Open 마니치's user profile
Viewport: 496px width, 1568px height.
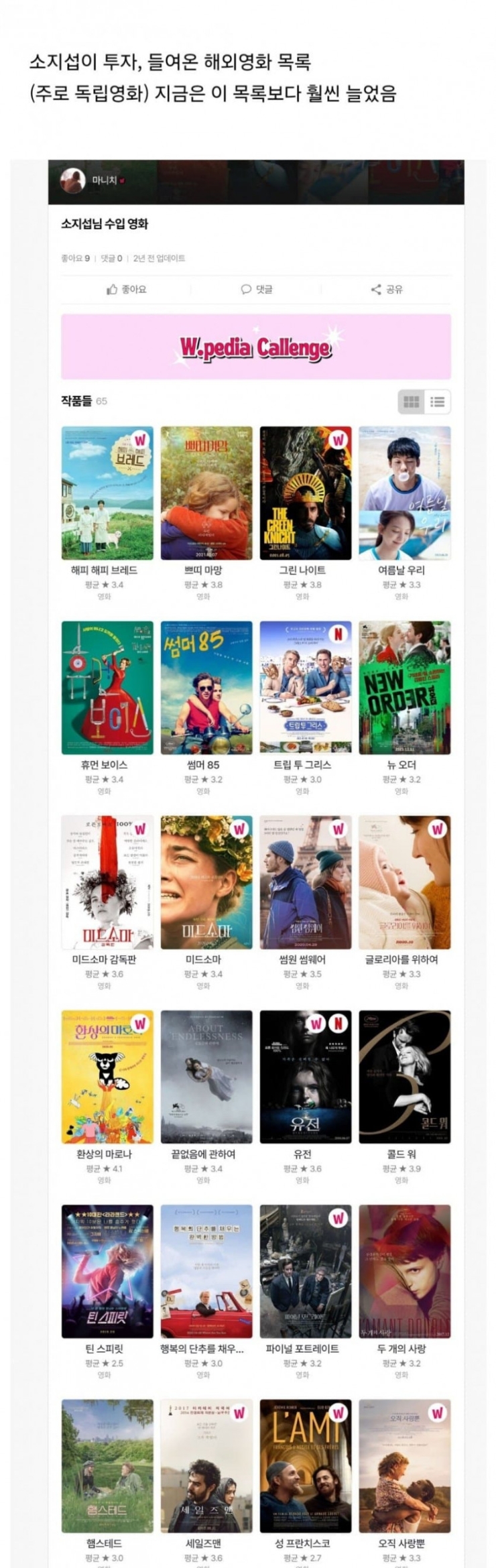coord(91,180)
